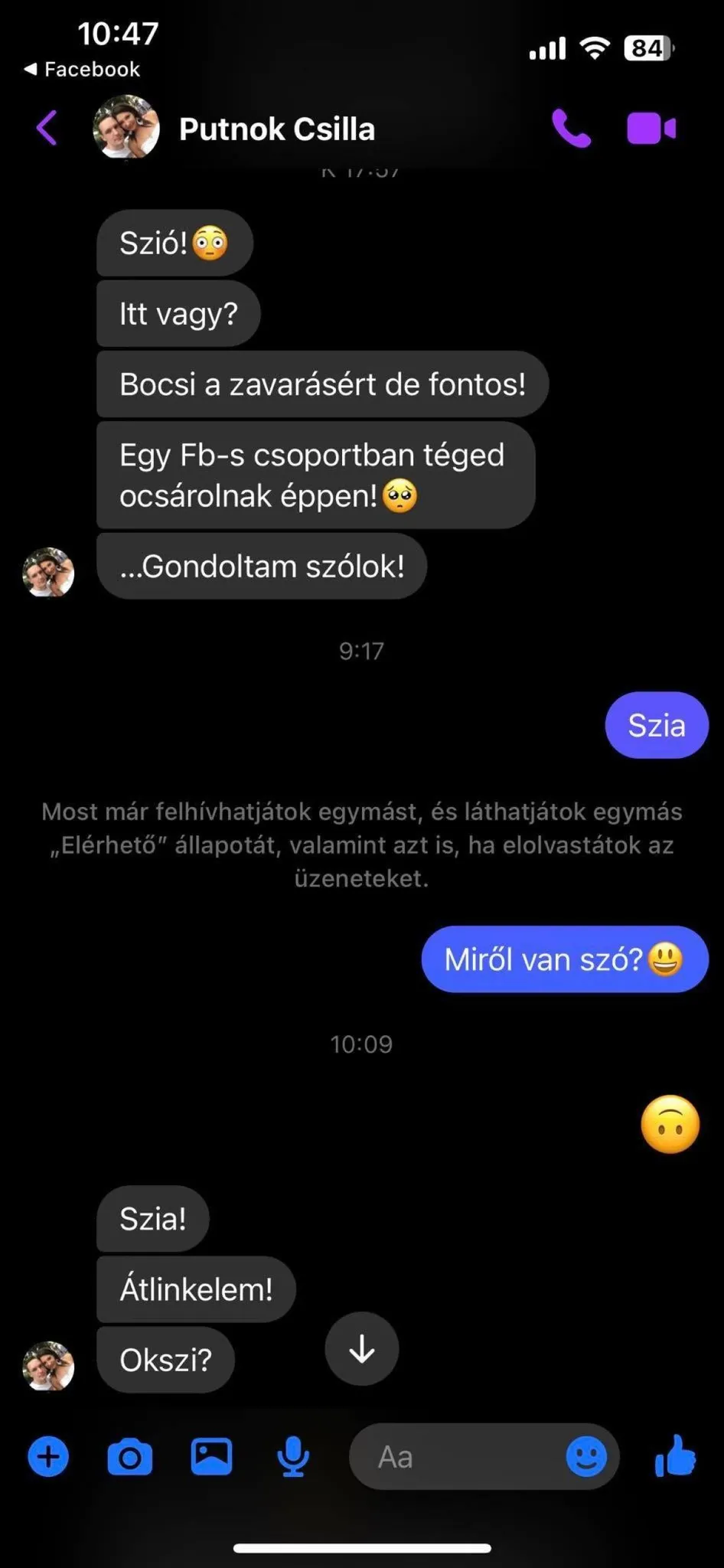Start a voice call with Putnok Csilla
This screenshot has height=1568, width=724.
click(x=571, y=128)
